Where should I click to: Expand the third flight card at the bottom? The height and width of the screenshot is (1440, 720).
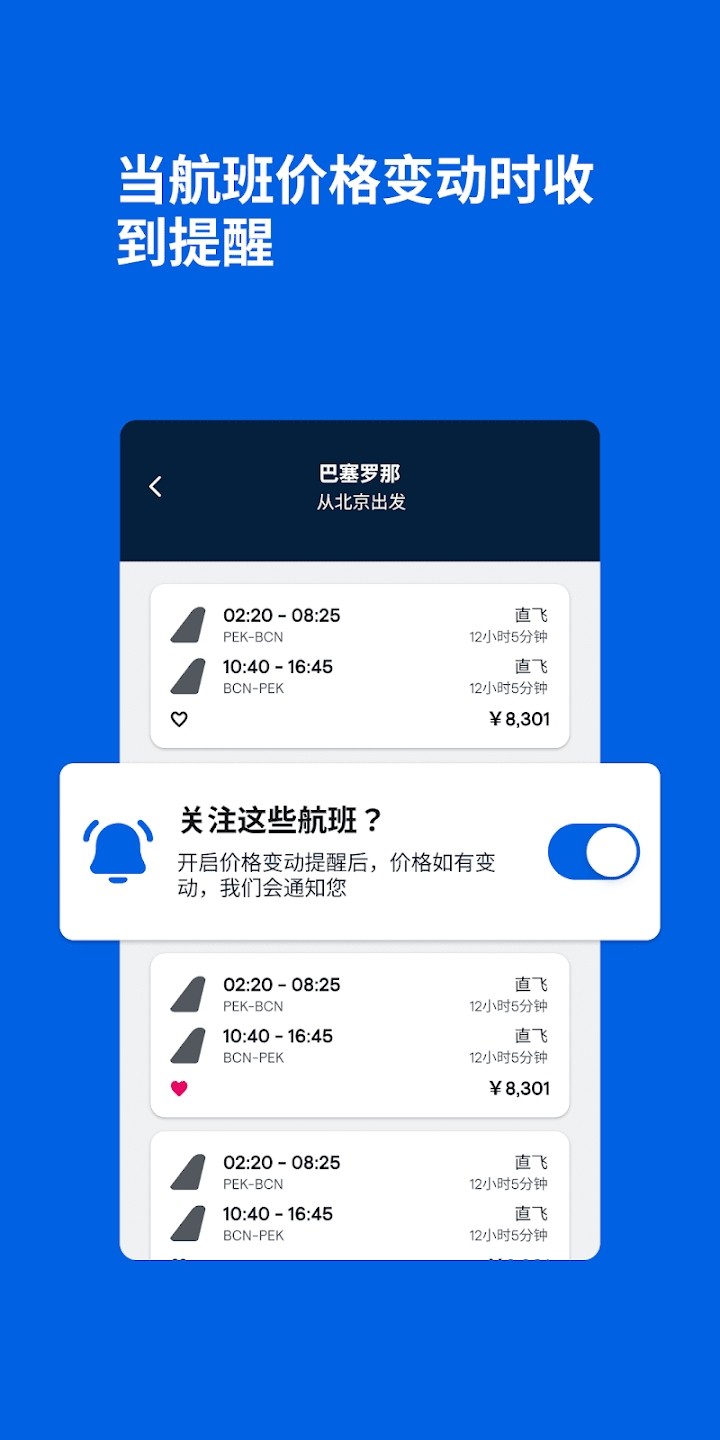click(360, 1195)
